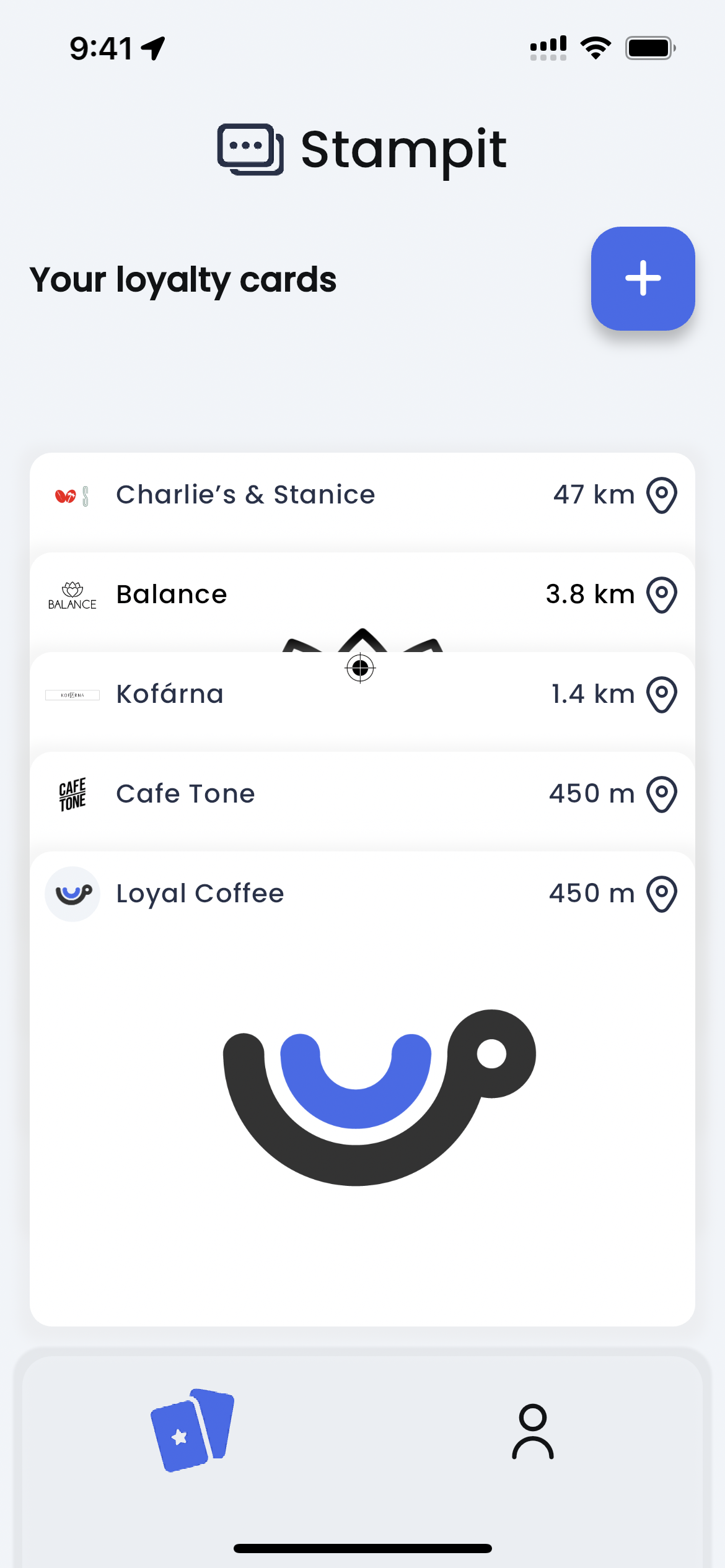Select the Kofárna shop logo
The height and width of the screenshot is (1568, 725).
pyautogui.click(x=72, y=694)
